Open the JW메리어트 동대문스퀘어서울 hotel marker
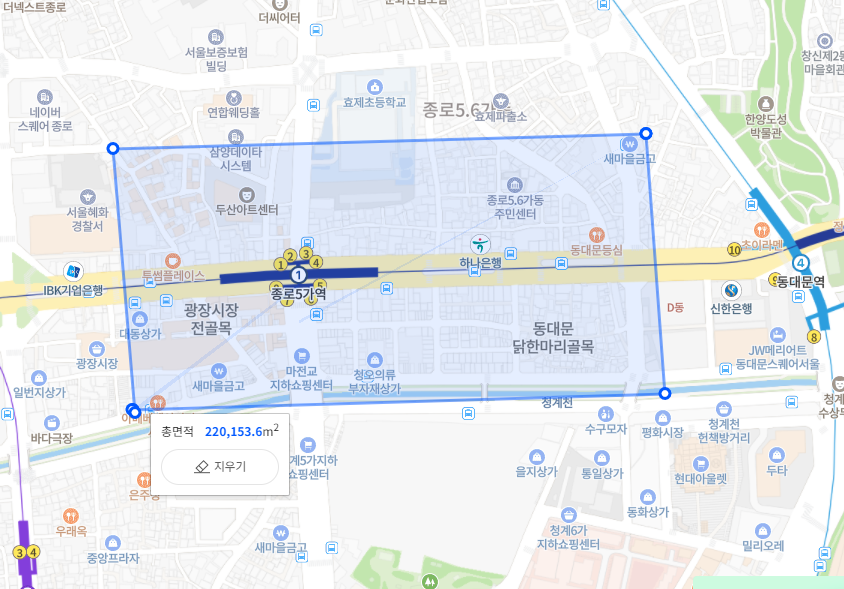This screenshot has height=589, width=844. (777, 334)
